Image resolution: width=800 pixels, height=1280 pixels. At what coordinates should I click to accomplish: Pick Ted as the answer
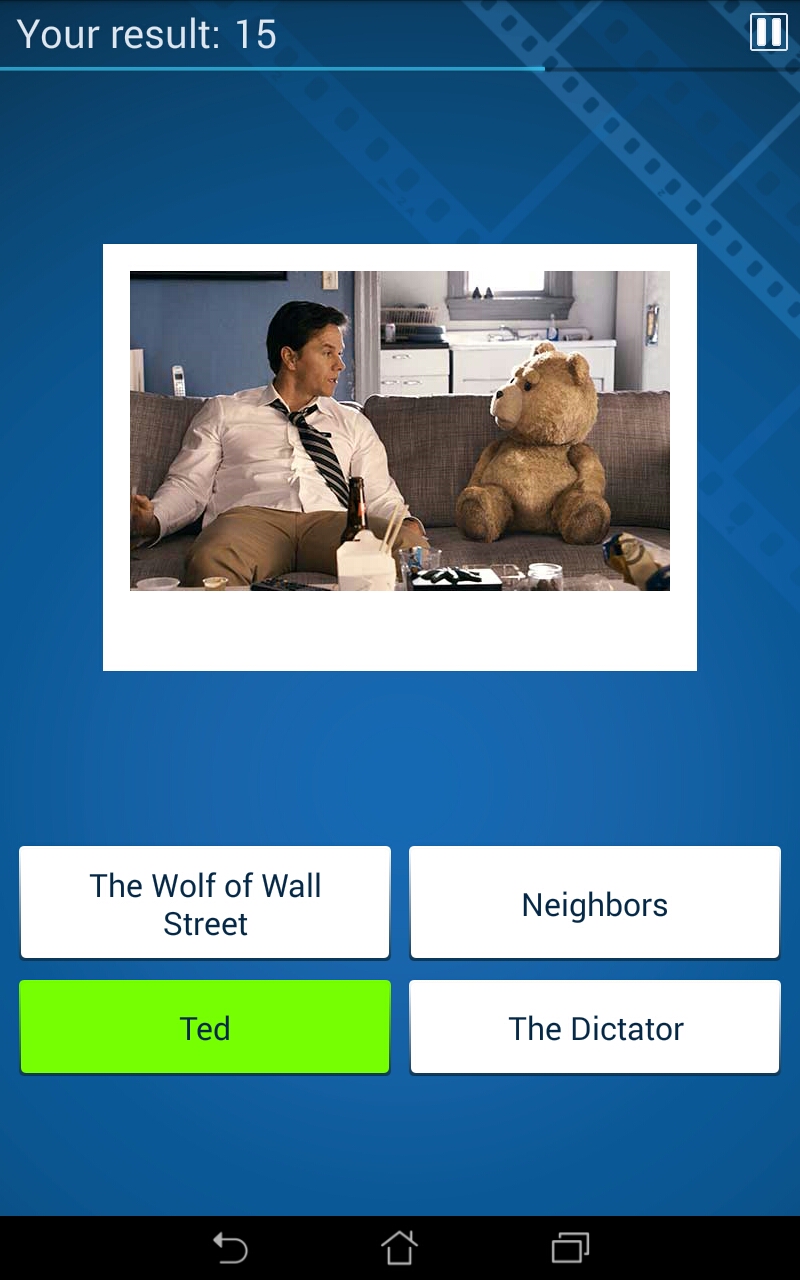pyautogui.click(x=205, y=1027)
